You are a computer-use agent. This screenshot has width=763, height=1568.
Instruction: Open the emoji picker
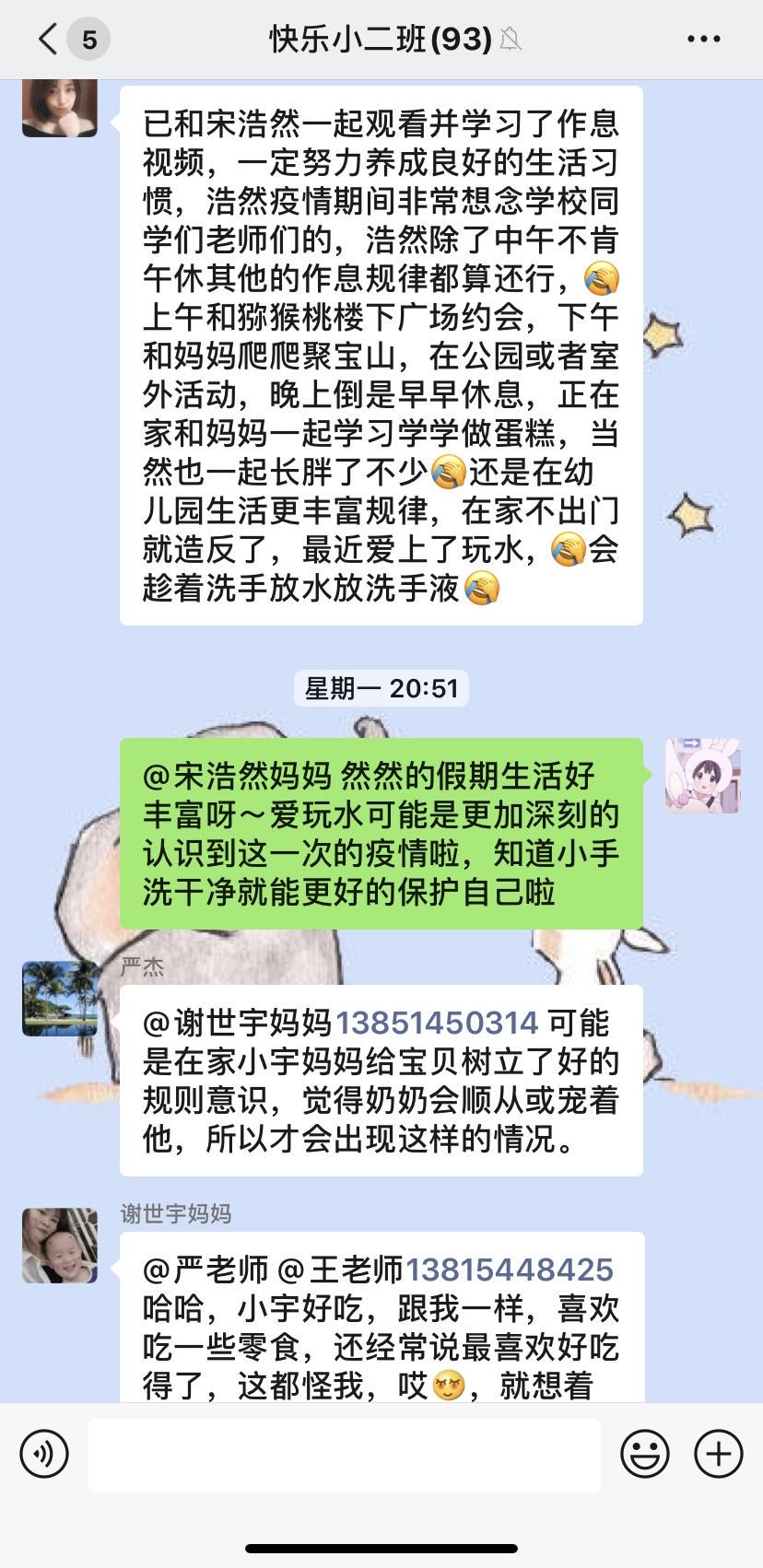tap(644, 1455)
